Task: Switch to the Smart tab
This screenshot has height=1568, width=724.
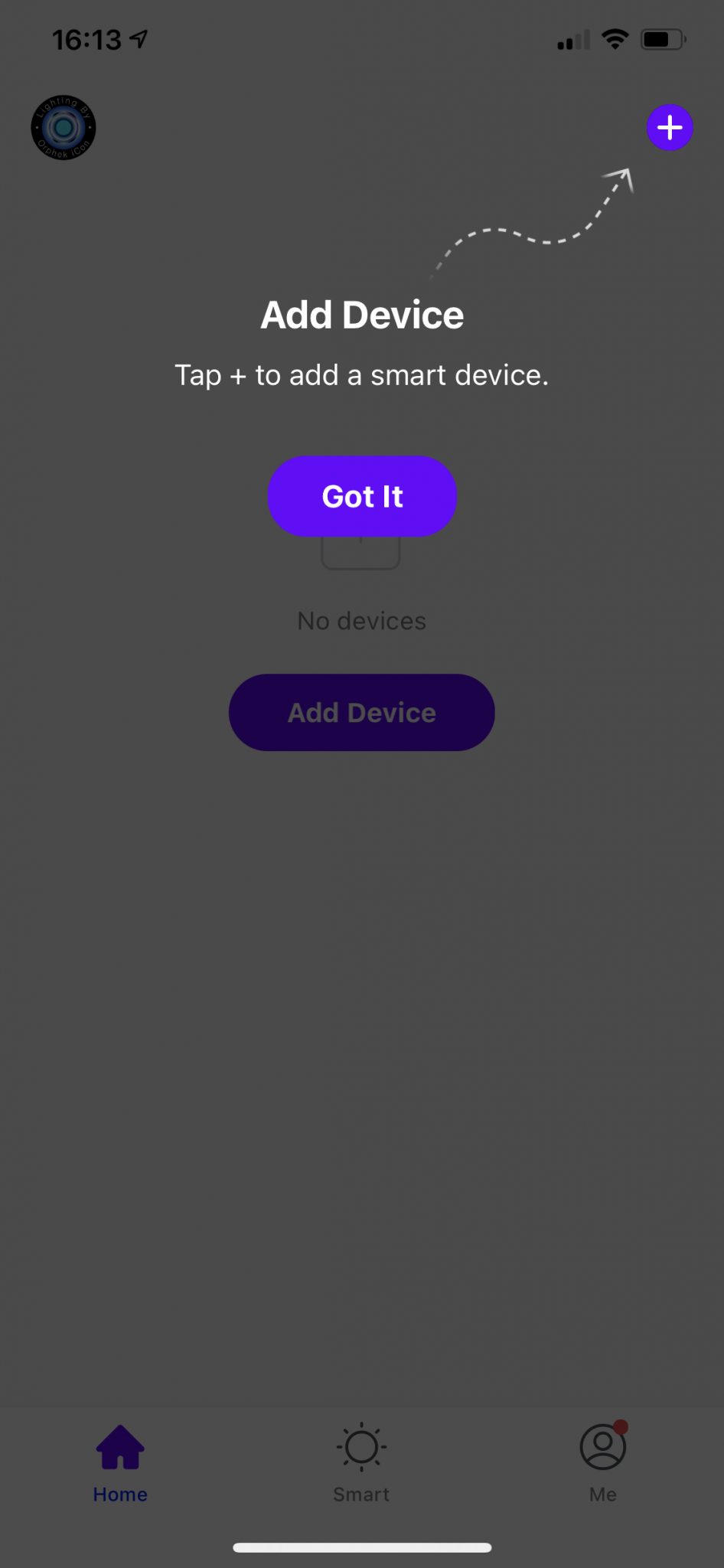Action: pyautogui.click(x=361, y=1463)
